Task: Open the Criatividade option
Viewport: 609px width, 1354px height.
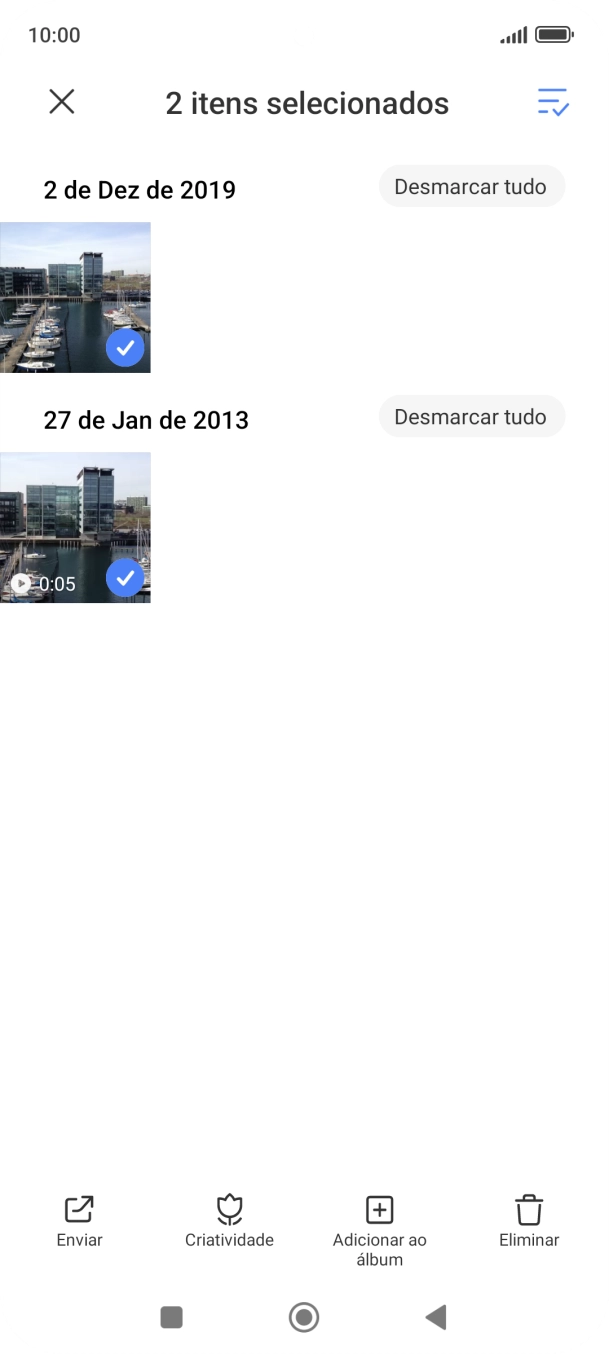Action: click(x=229, y=1221)
